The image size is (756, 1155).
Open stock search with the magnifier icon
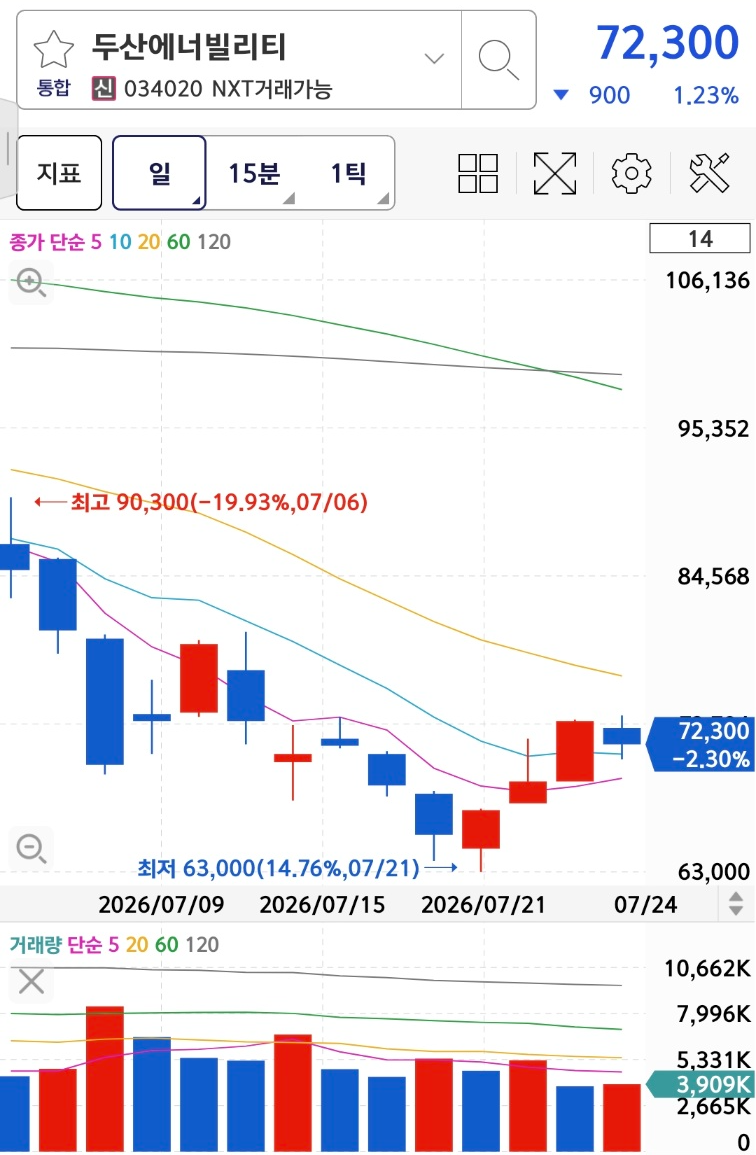click(x=498, y=60)
